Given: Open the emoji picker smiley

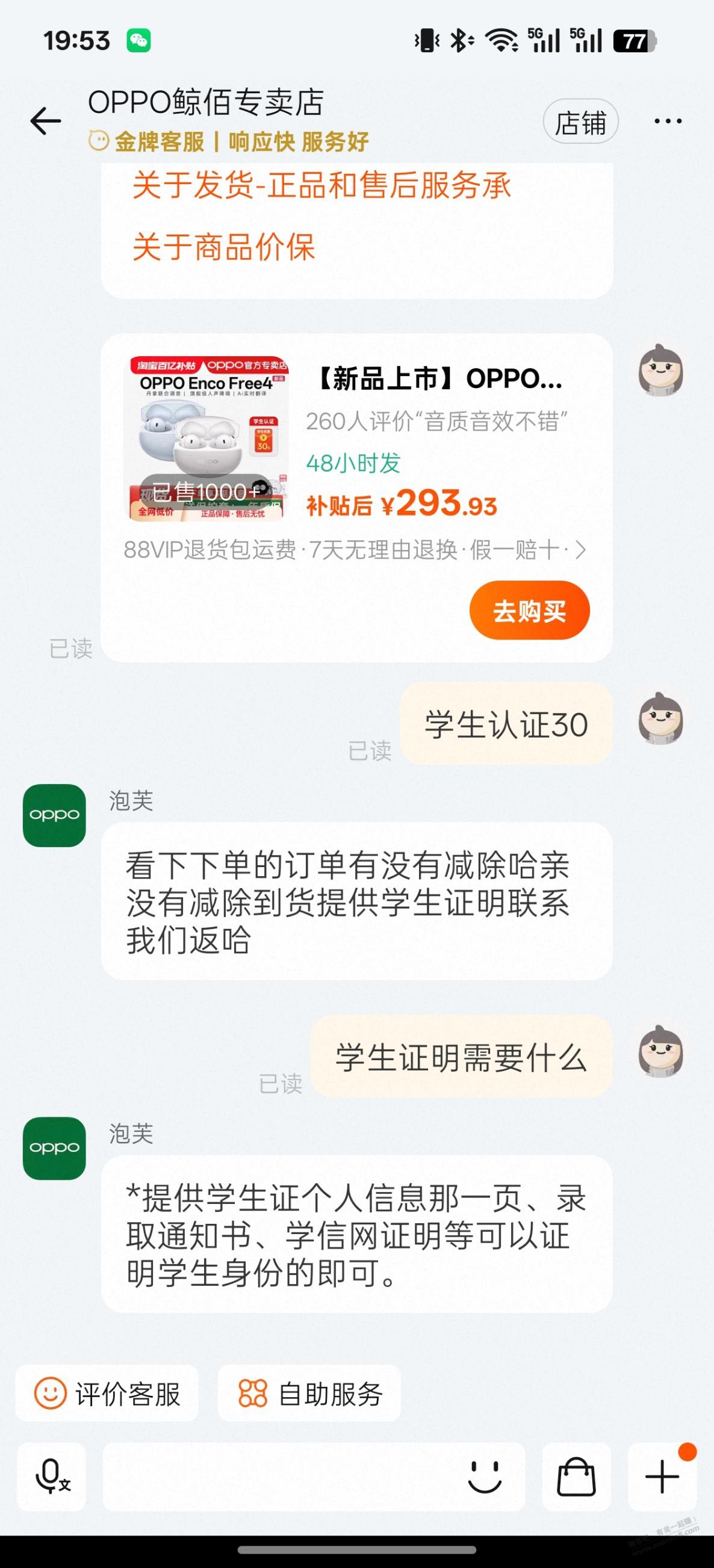Looking at the screenshot, I should [x=484, y=1477].
